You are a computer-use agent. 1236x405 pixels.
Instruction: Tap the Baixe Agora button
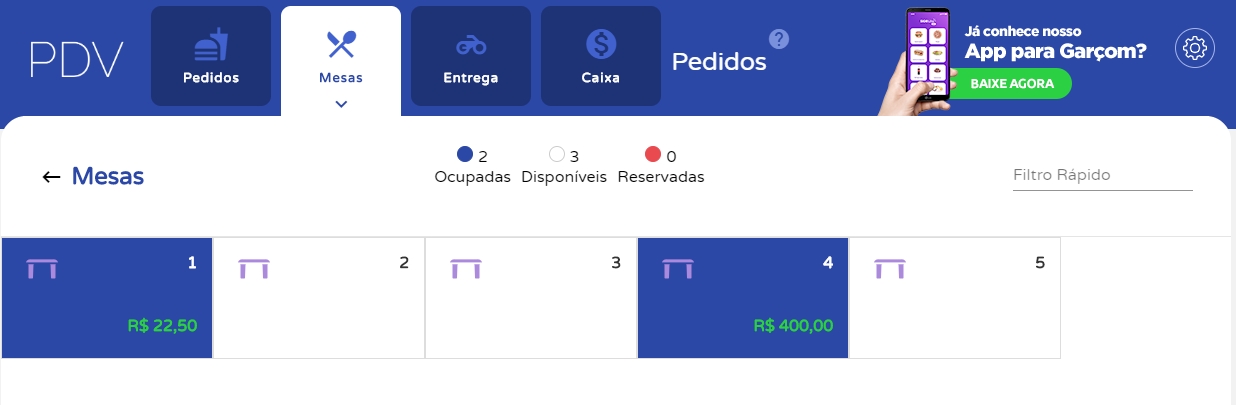point(1012,84)
